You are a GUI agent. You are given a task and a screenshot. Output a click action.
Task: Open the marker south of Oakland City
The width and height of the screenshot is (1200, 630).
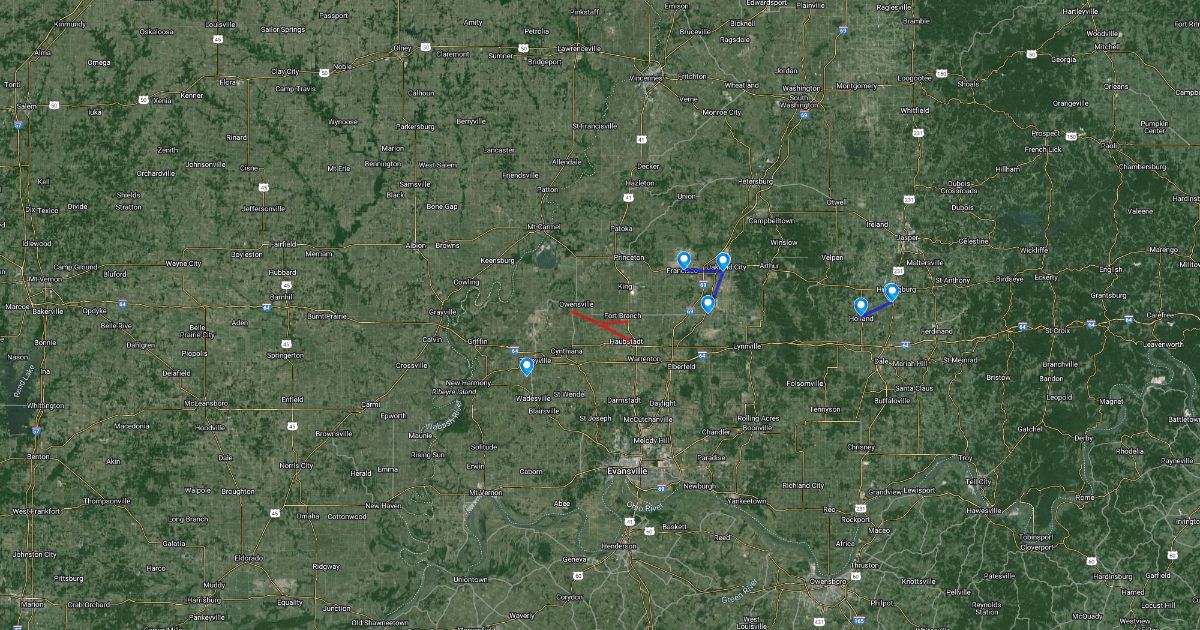[x=708, y=304]
